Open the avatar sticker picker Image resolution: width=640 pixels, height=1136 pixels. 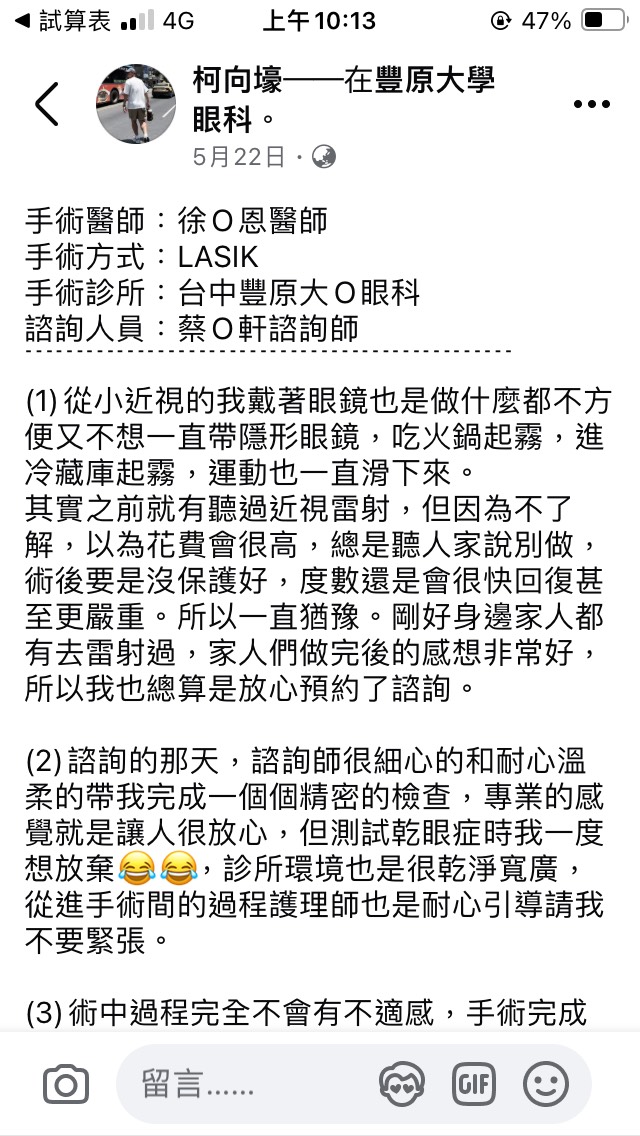pyautogui.click(x=402, y=1084)
